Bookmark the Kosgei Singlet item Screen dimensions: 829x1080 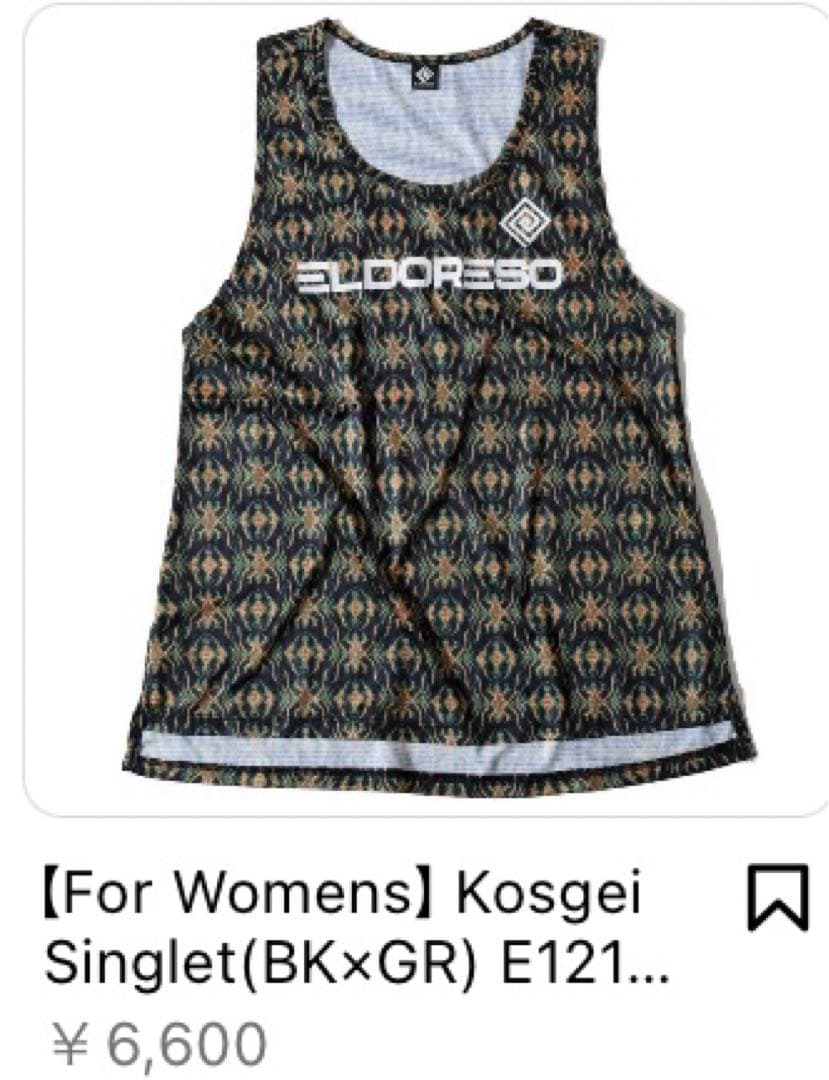(x=777, y=895)
